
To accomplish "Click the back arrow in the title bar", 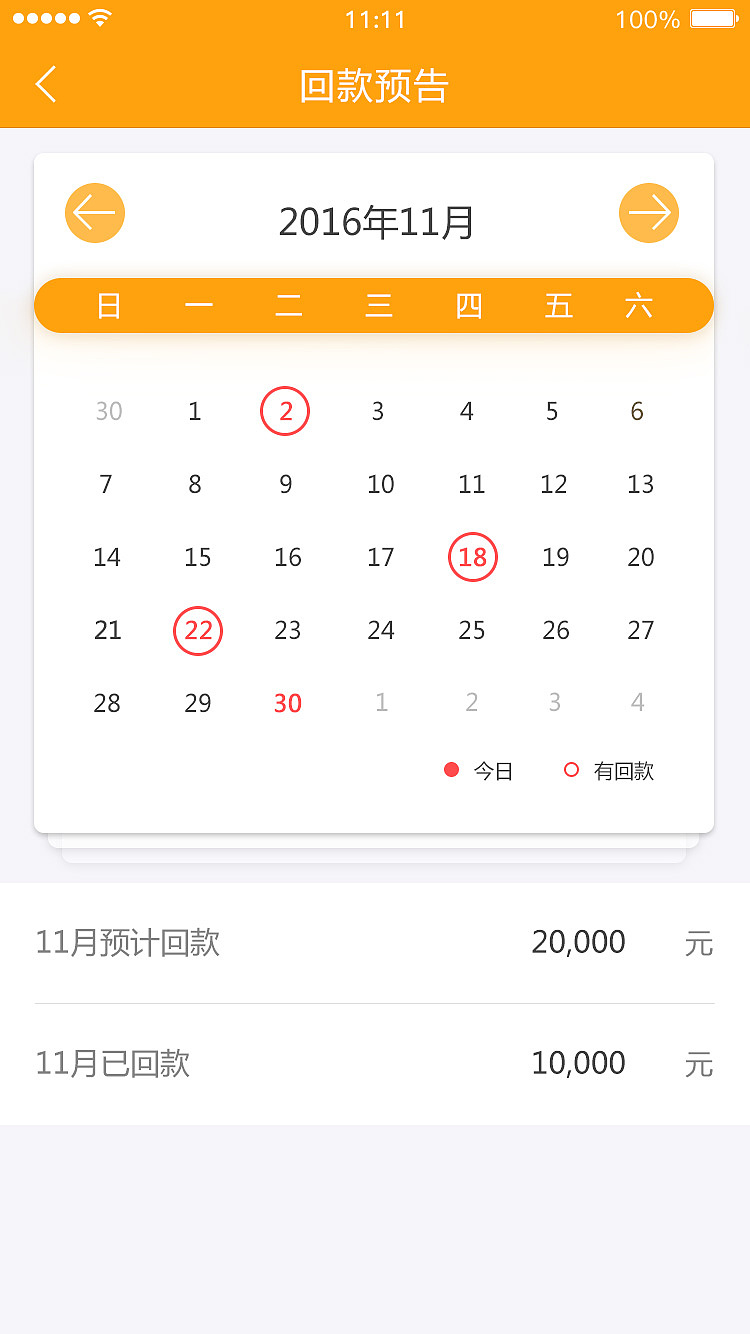I will (x=44, y=85).
